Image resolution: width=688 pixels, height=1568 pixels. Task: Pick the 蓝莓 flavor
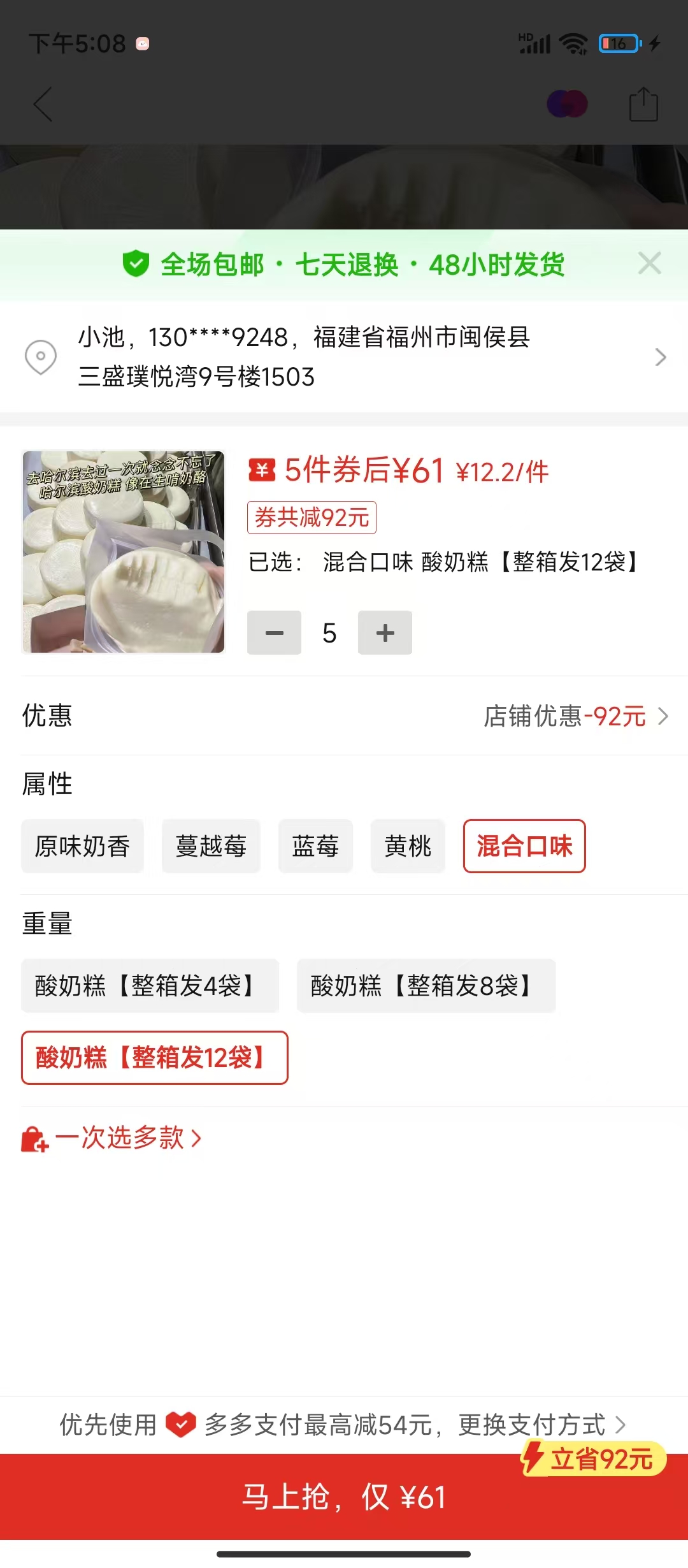pyautogui.click(x=315, y=846)
